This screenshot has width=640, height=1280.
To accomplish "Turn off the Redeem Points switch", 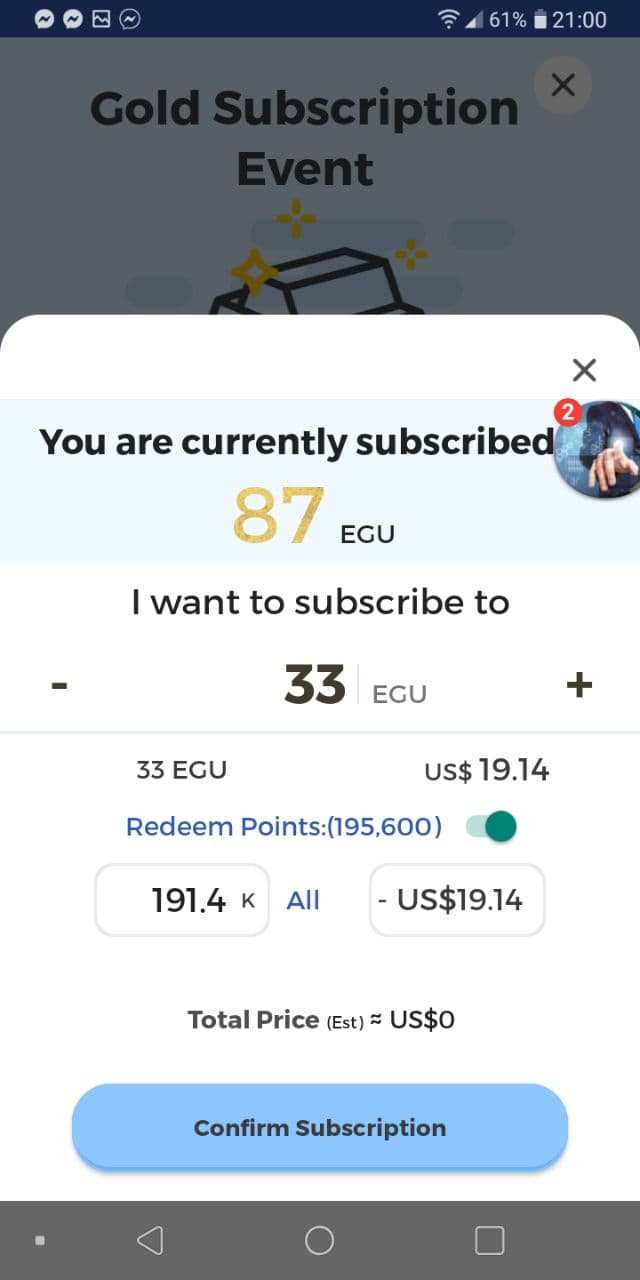I will coord(491,827).
